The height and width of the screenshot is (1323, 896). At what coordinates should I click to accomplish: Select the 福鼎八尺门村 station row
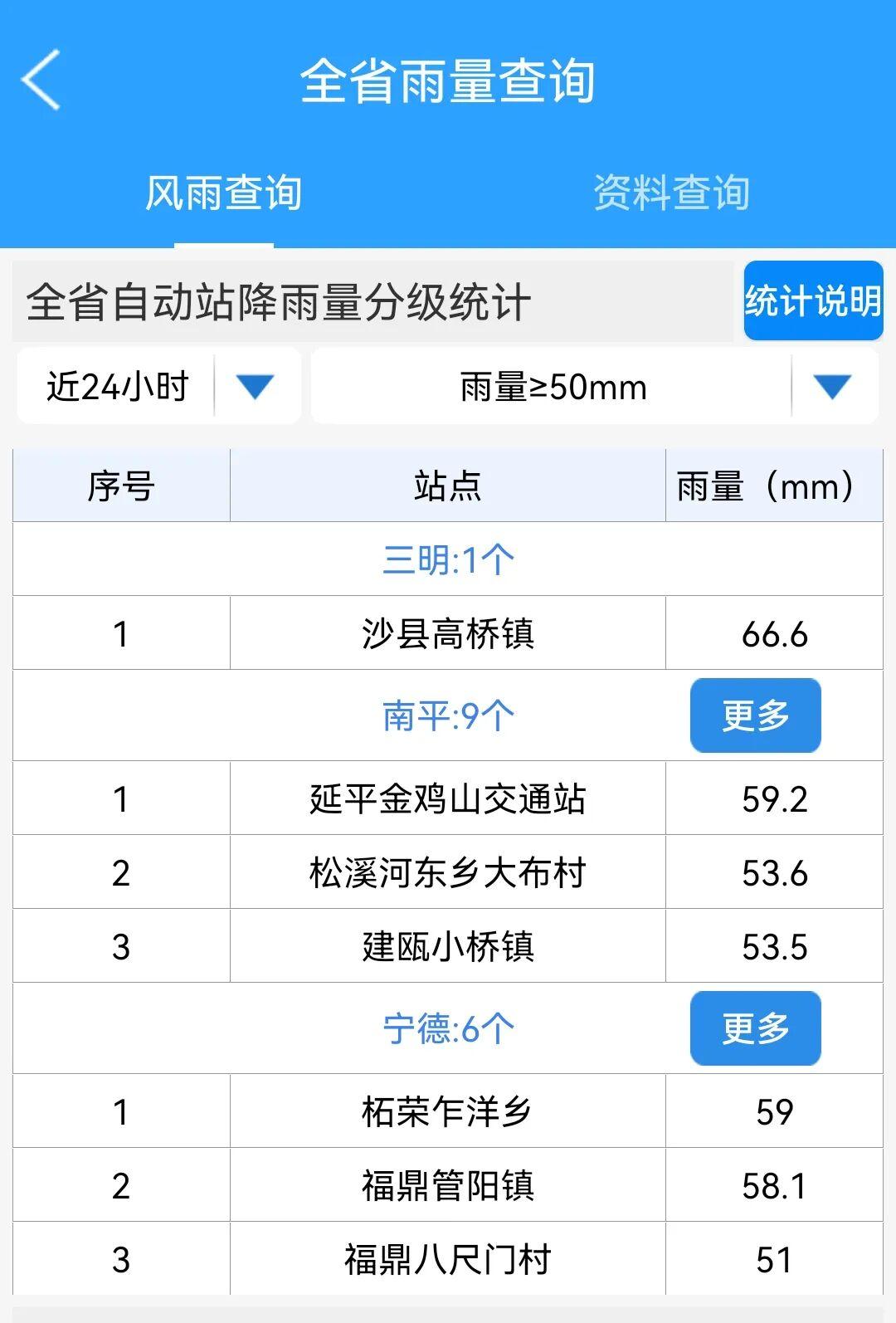[448, 1258]
